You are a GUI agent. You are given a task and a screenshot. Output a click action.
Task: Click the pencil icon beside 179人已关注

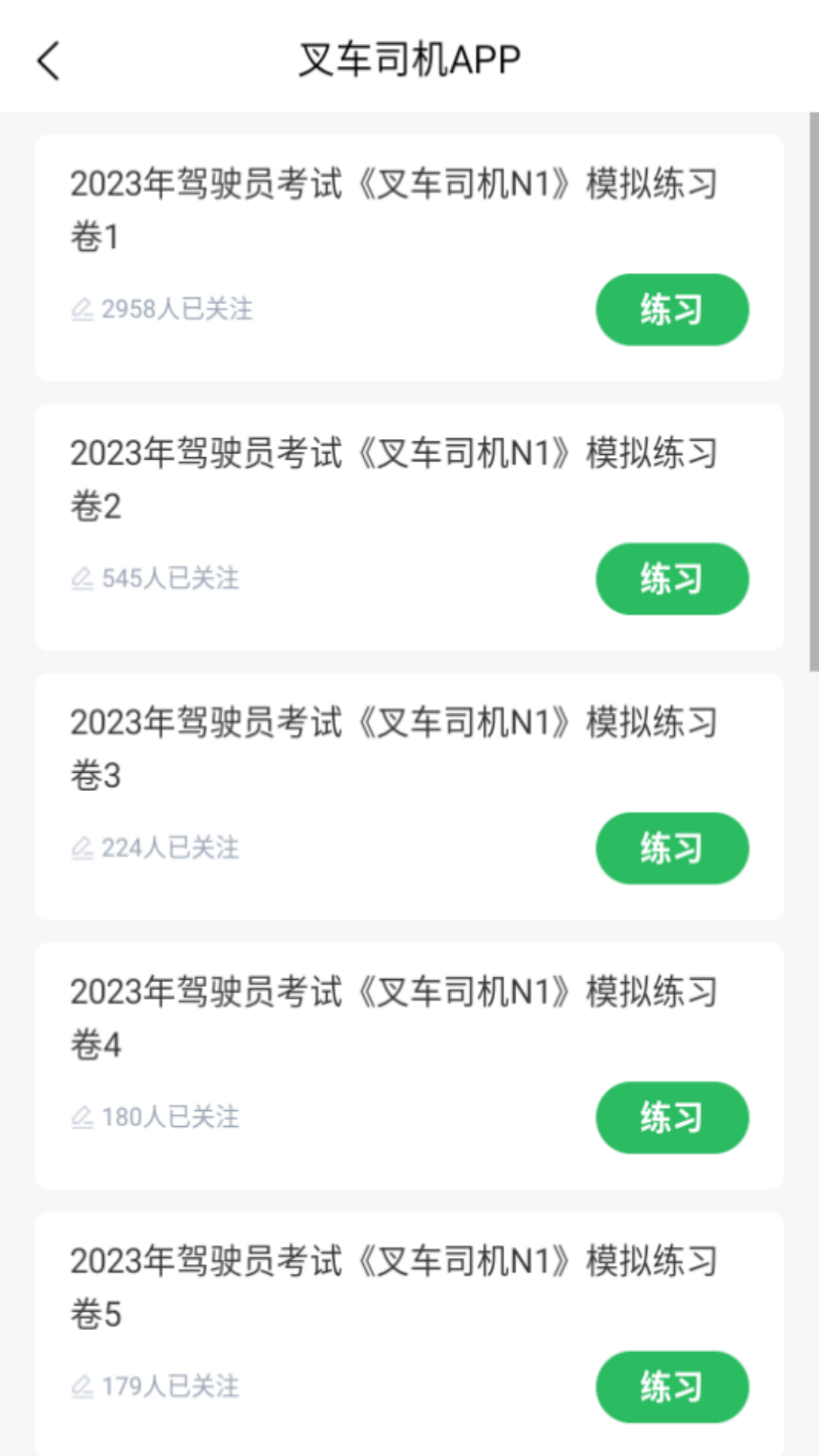[x=83, y=1387]
